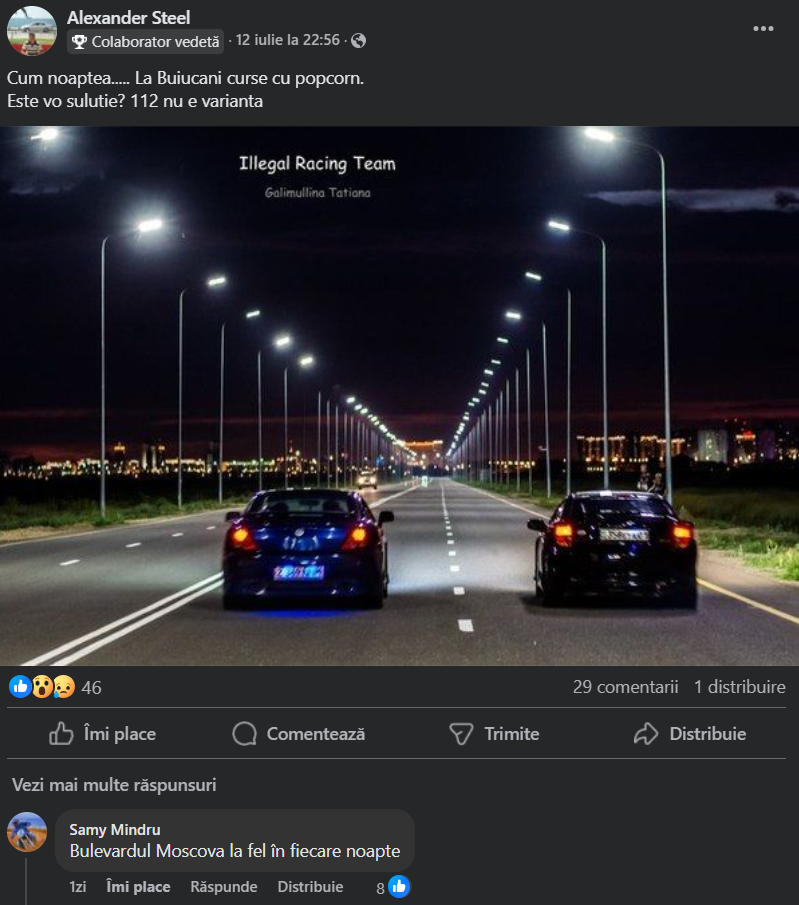Open the post's three-dot options menu

click(x=763, y=29)
